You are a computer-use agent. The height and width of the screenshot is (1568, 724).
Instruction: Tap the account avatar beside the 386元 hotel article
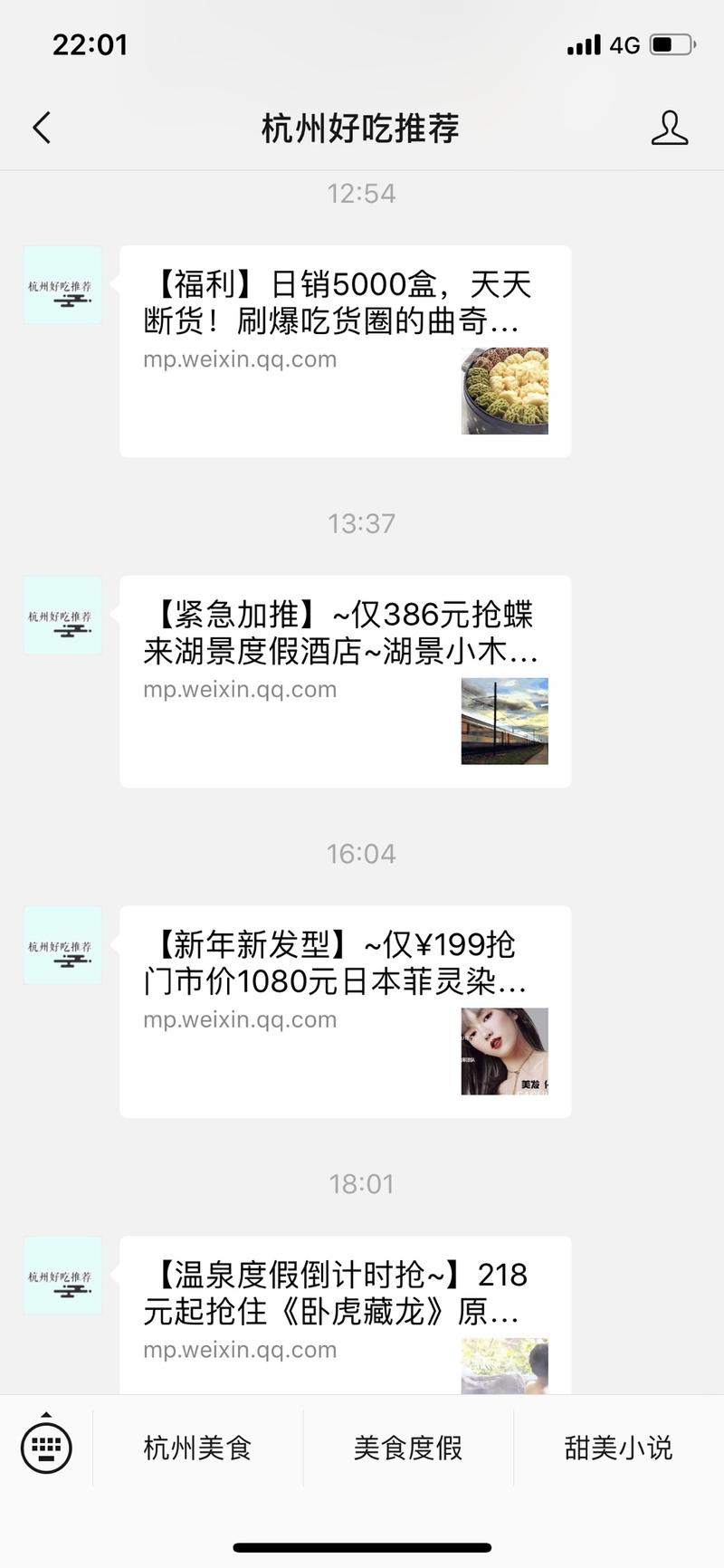point(62,616)
